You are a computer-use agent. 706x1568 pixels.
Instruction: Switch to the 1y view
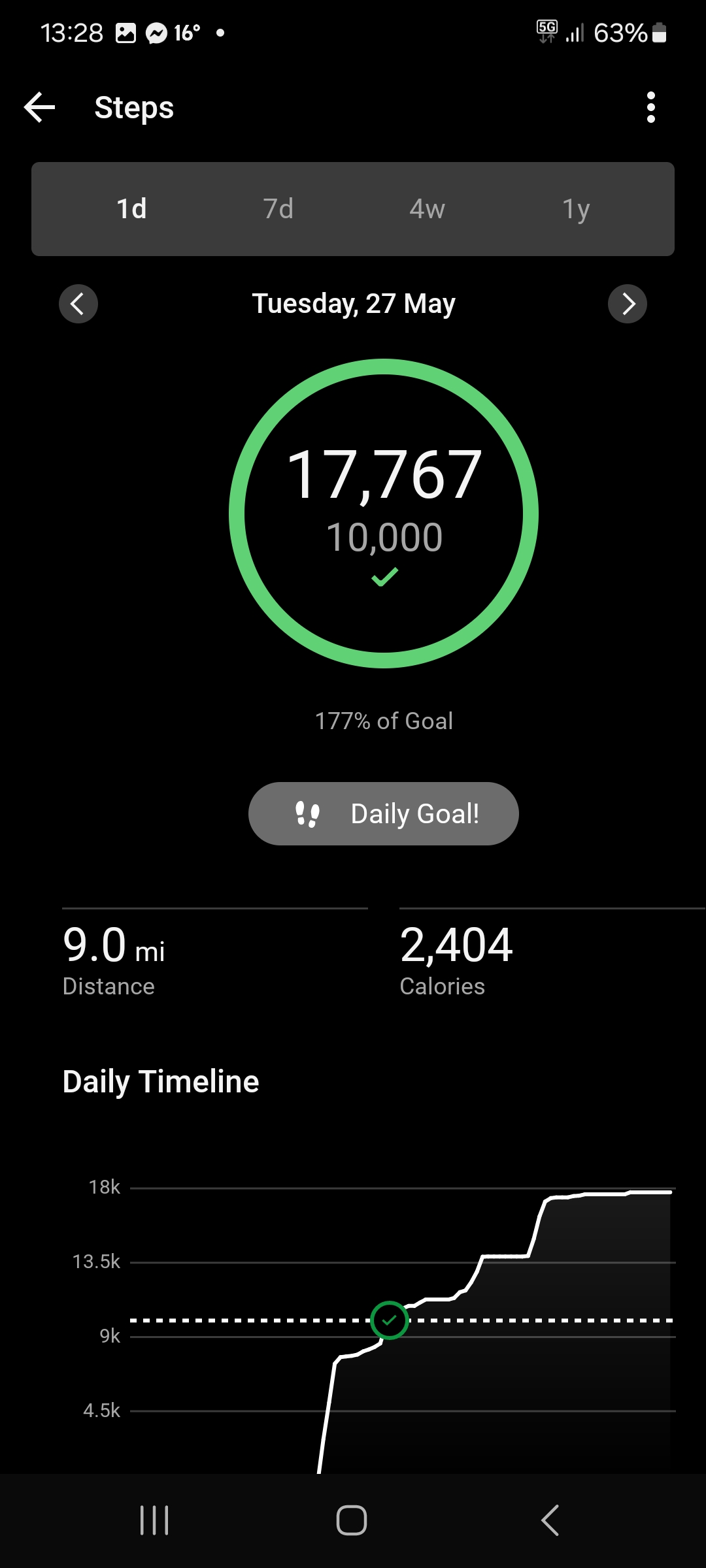tap(576, 209)
